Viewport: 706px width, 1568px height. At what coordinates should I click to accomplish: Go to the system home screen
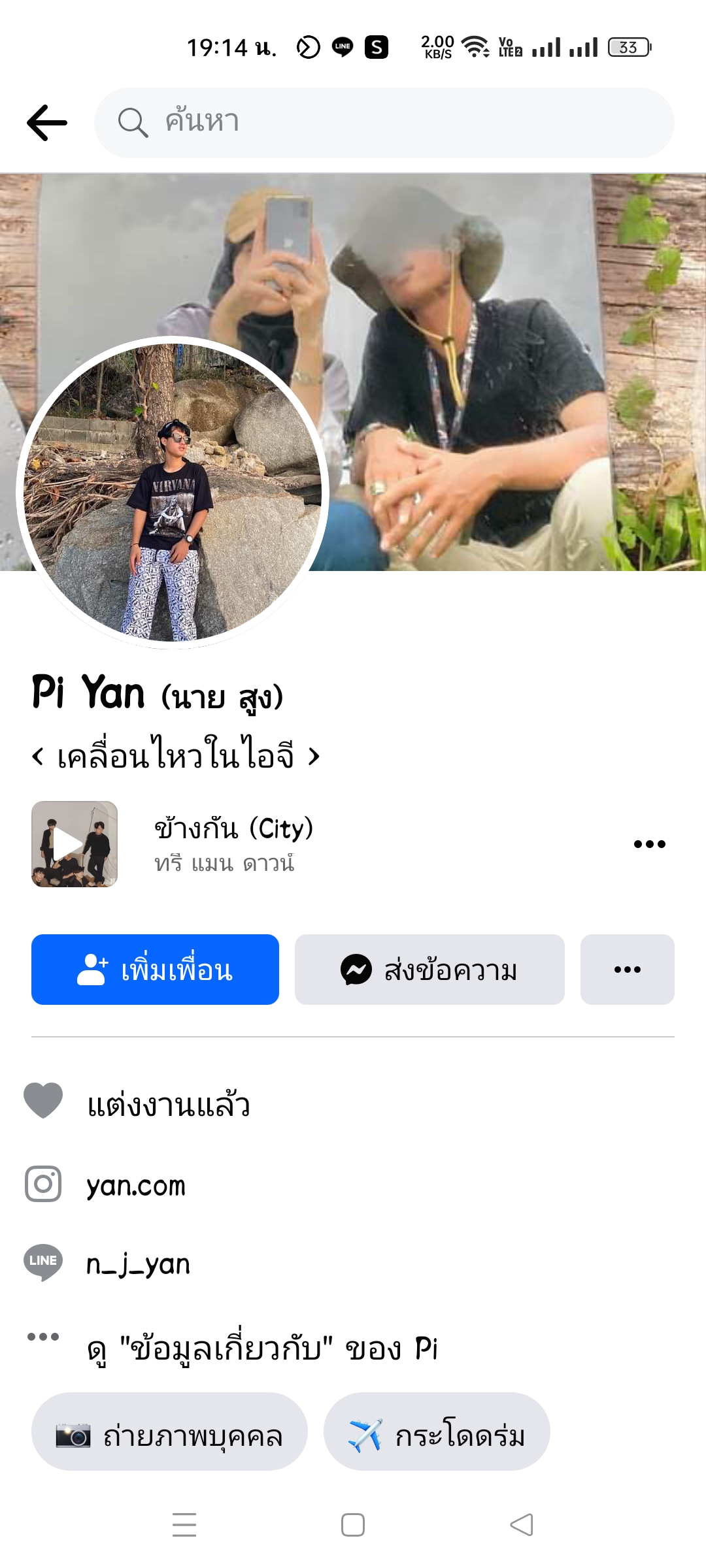click(x=353, y=1525)
